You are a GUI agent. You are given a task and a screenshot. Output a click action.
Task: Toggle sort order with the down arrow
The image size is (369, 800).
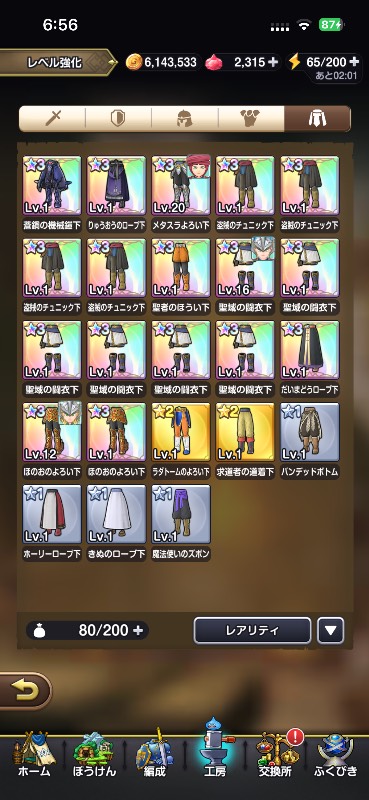[x=331, y=631]
